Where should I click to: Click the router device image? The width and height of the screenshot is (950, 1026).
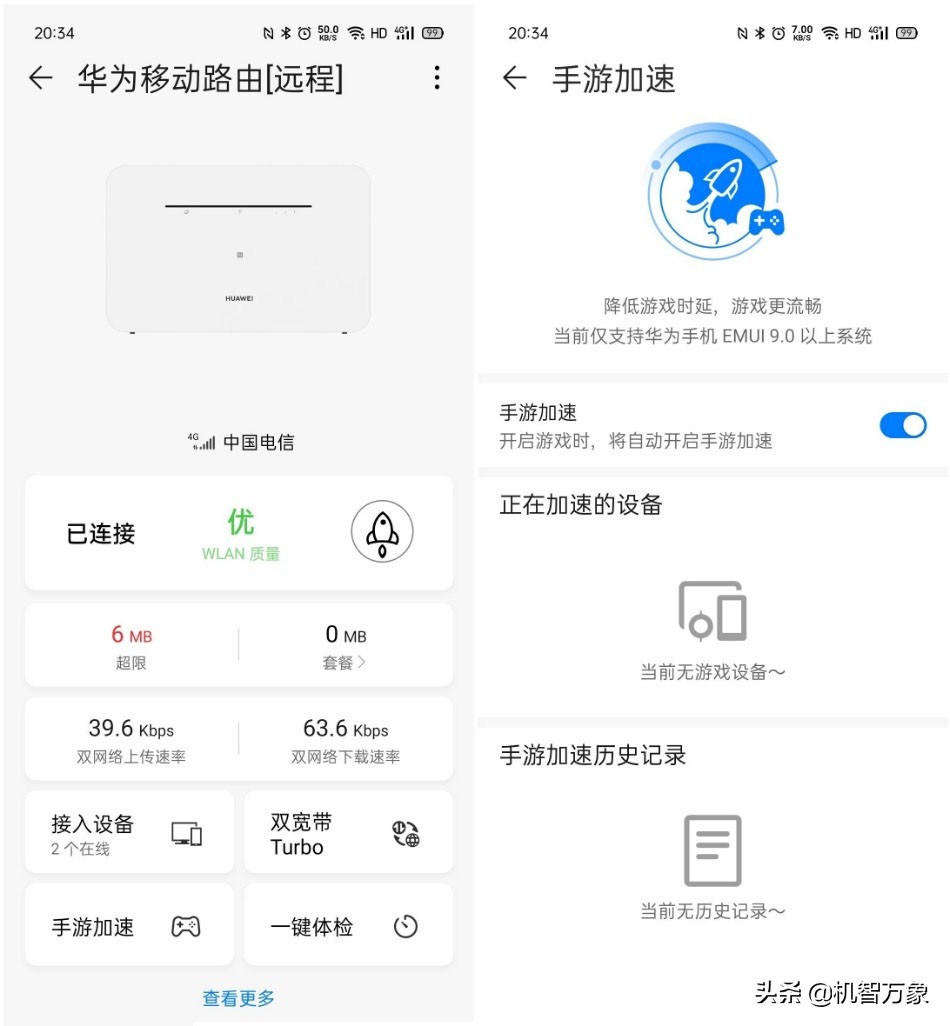pyautogui.click(x=237, y=246)
